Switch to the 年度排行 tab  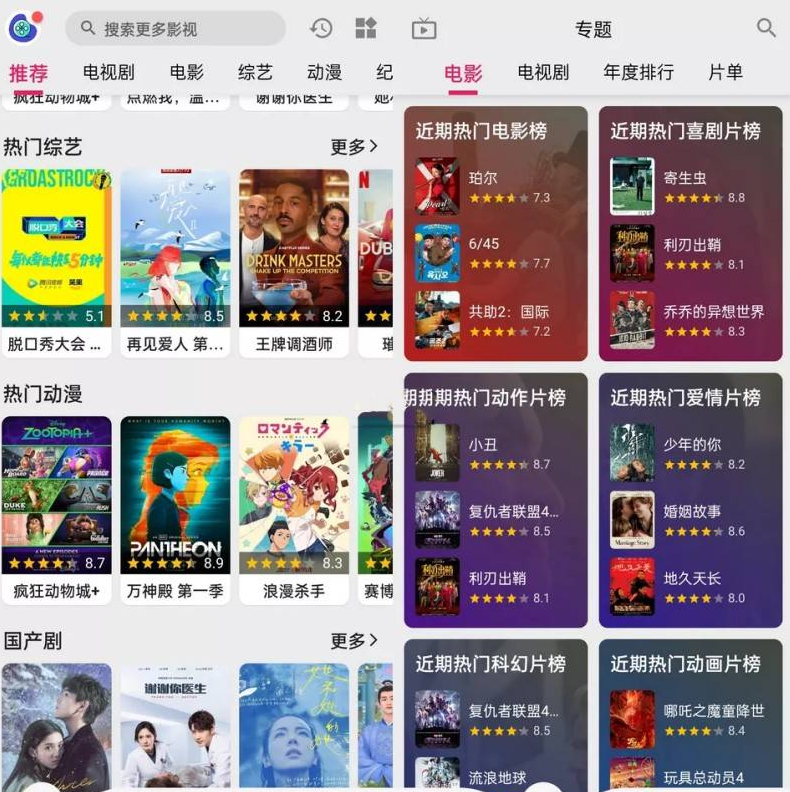click(638, 72)
